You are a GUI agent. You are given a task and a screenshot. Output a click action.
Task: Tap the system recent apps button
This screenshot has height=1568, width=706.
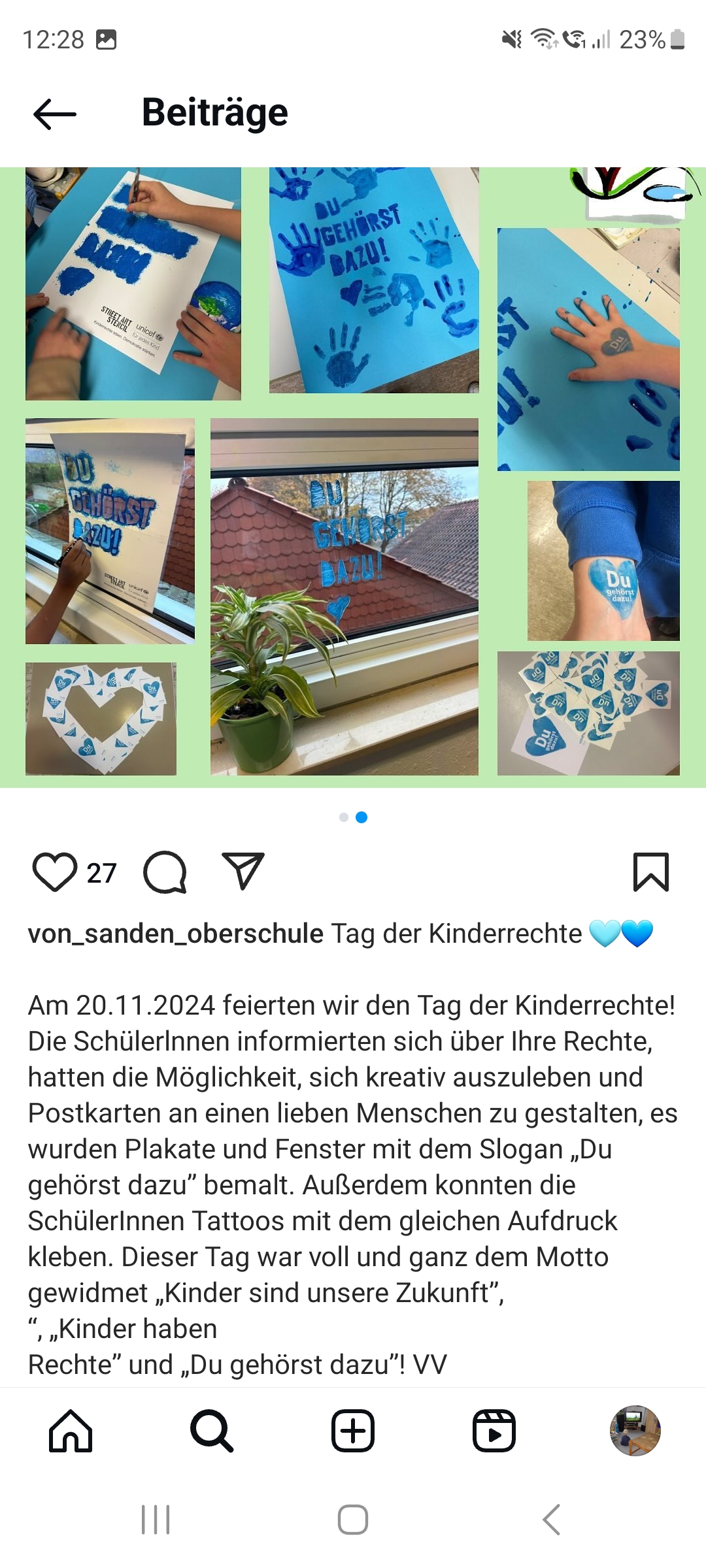[156, 1520]
